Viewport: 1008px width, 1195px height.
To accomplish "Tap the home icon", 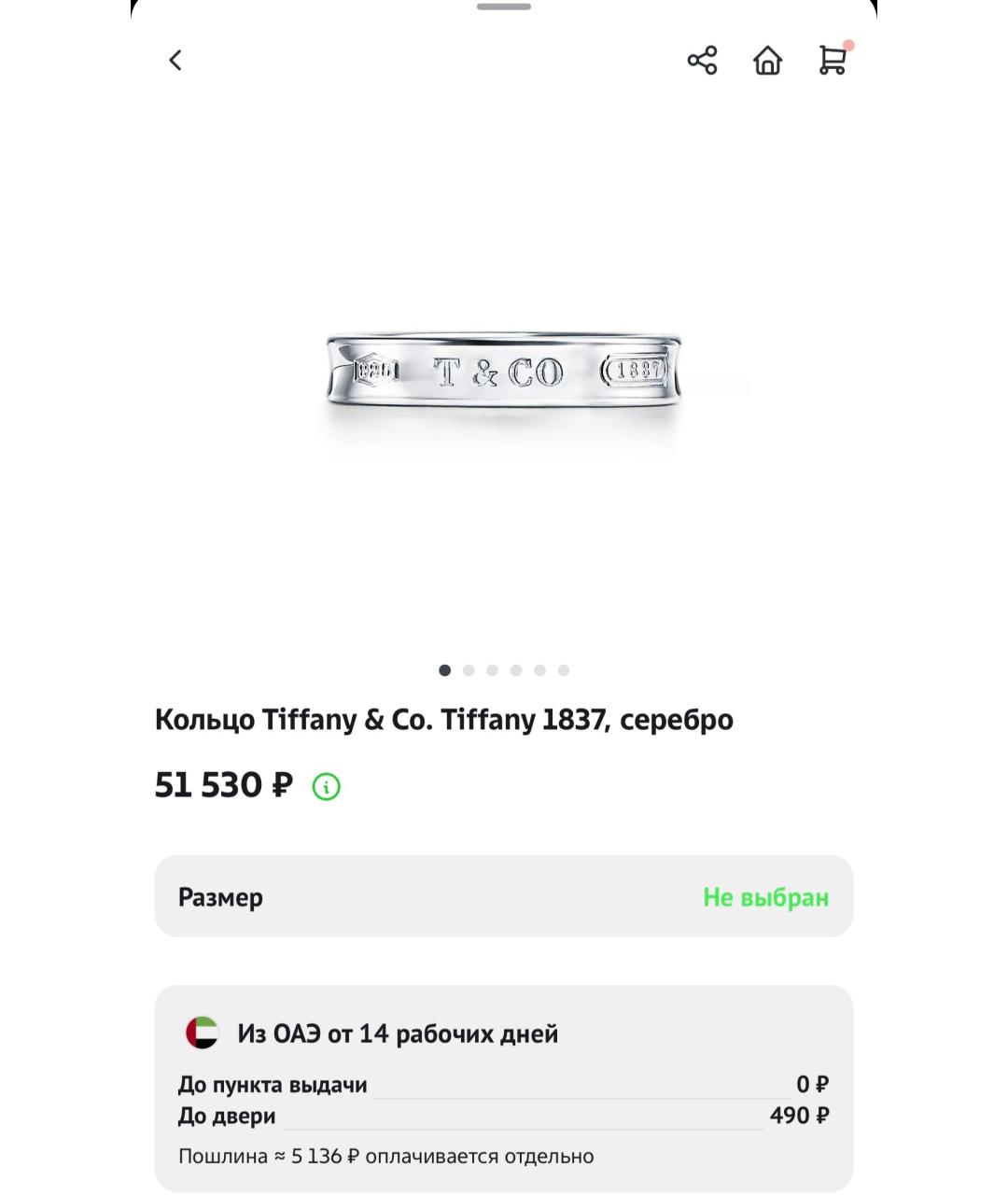I will [767, 62].
